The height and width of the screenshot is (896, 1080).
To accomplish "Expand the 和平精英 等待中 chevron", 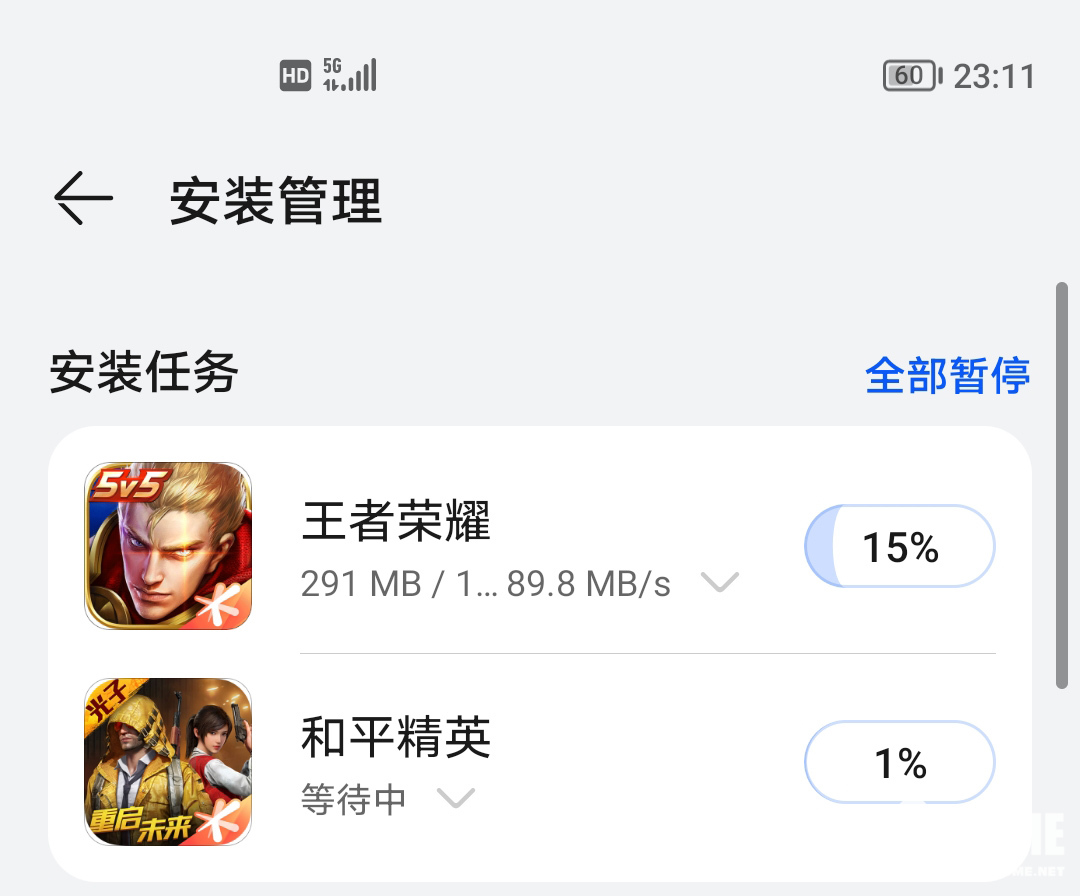I will click(x=456, y=798).
